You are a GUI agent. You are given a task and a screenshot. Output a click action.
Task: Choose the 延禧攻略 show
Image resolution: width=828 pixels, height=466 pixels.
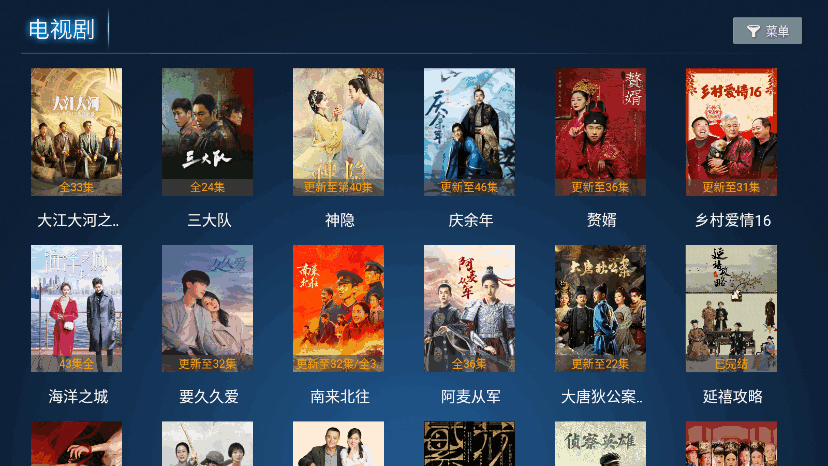pyautogui.click(x=731, y=308)
